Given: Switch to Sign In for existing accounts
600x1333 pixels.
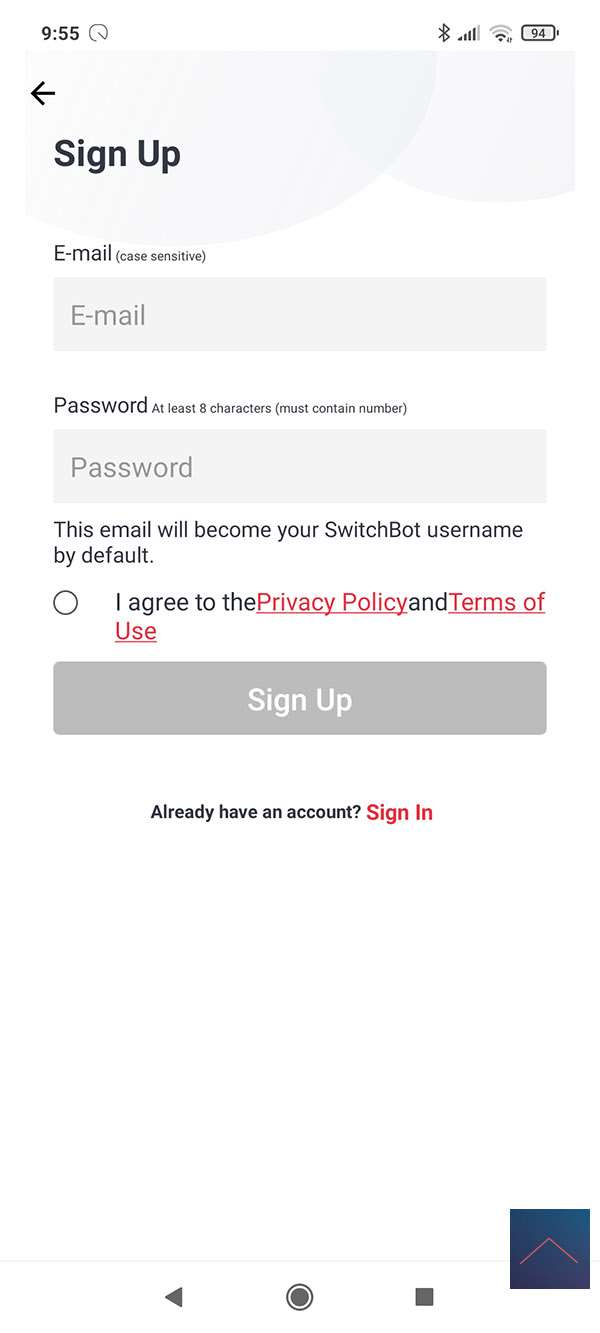Looking at the screenshot, I should click(x=399, y=812).
